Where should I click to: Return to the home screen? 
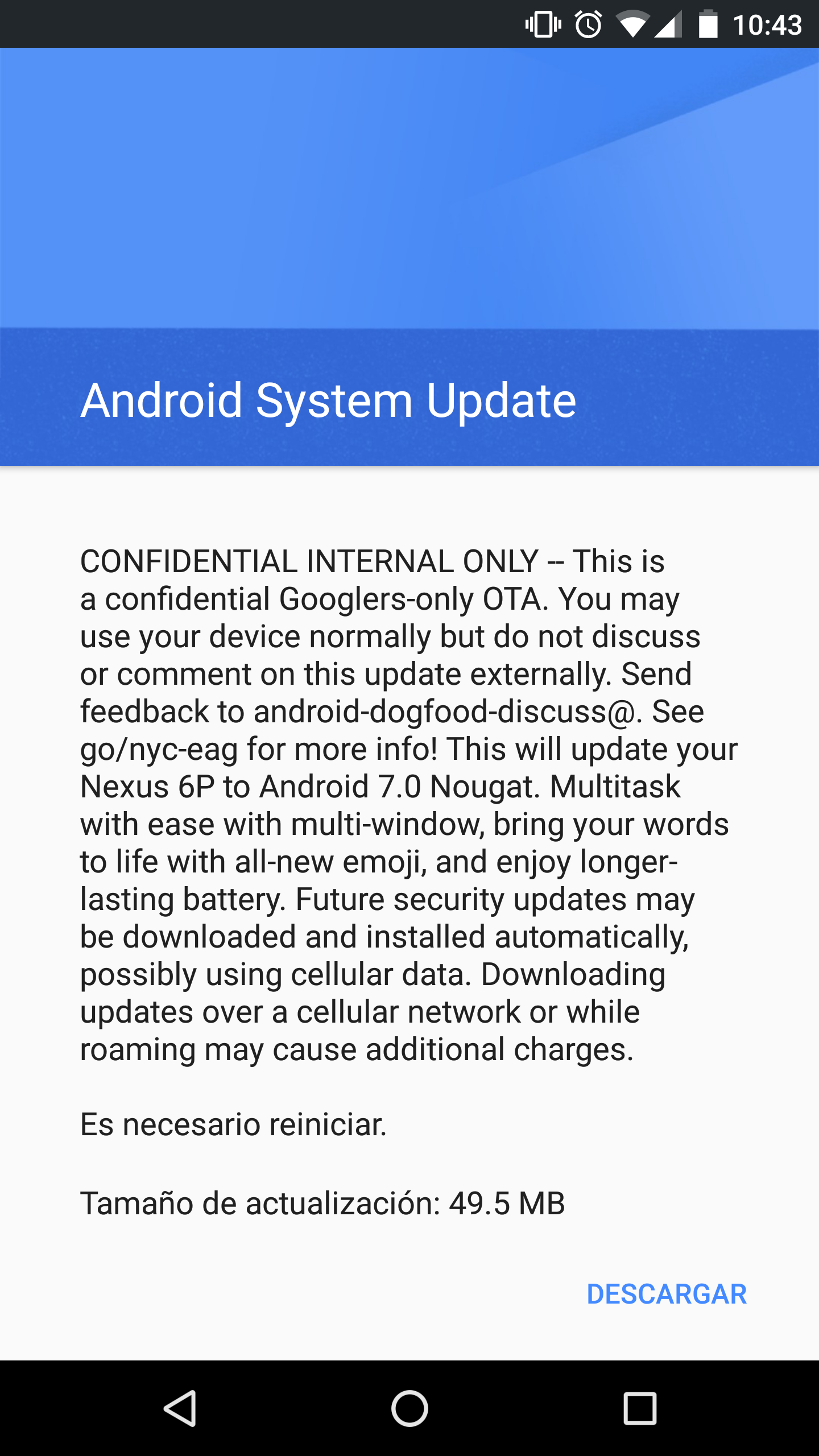(409, 1408)
